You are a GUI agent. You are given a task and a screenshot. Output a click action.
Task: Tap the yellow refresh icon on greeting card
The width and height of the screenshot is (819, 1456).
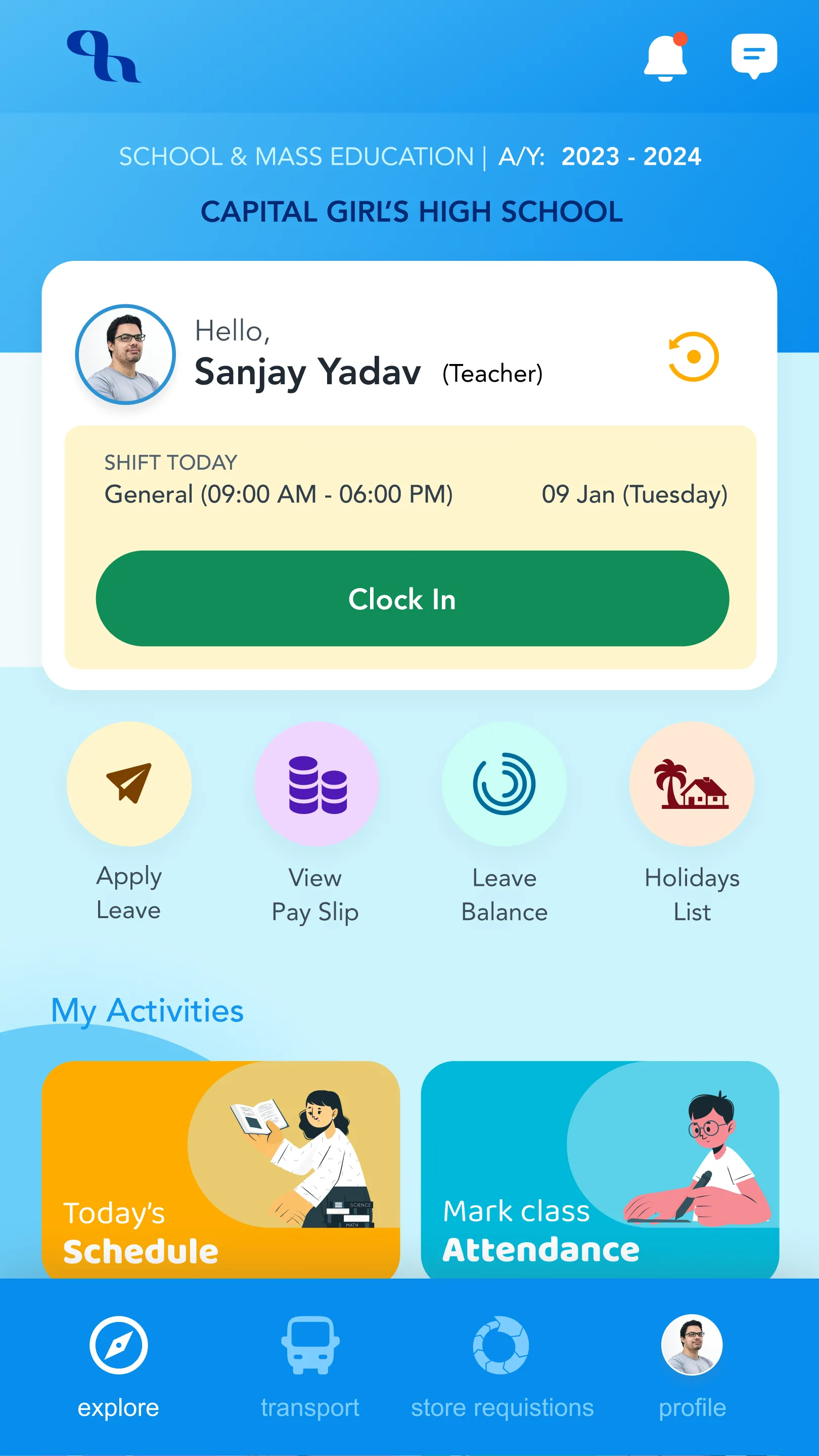(x=693, y=355)
